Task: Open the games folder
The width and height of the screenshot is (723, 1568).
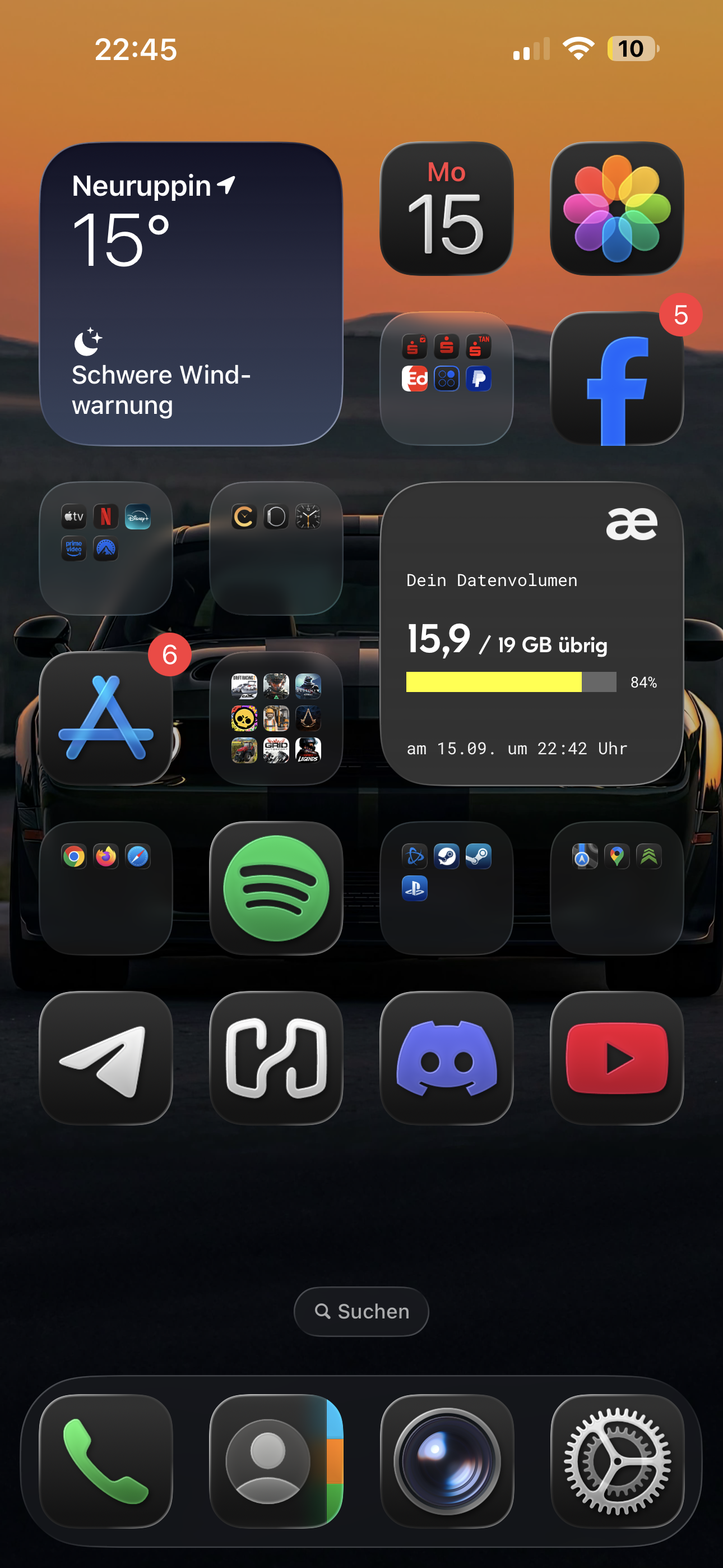Action: [x=276, y=718]
